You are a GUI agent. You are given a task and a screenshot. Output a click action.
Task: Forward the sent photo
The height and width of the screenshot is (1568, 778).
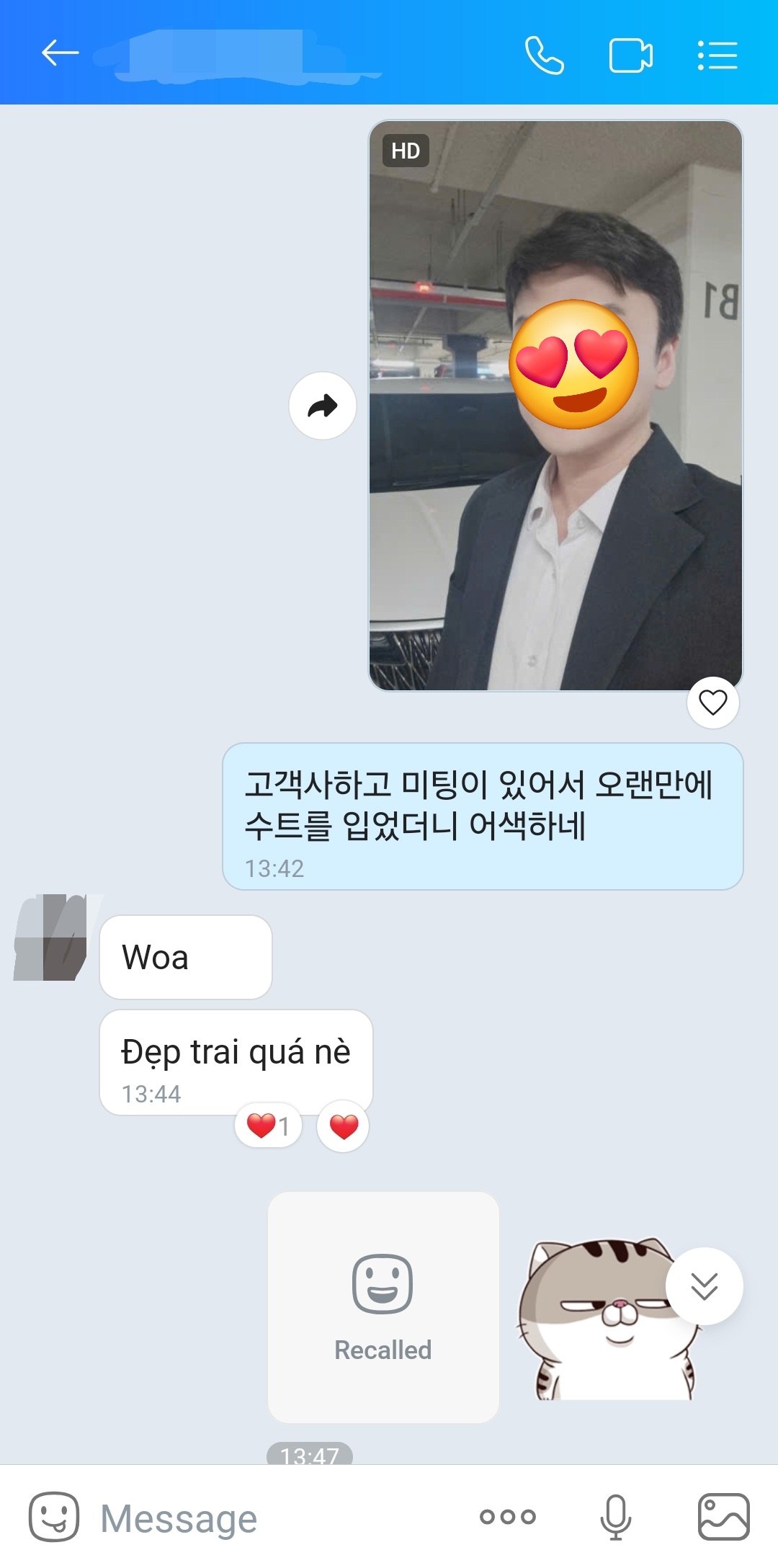coord(322,406)
